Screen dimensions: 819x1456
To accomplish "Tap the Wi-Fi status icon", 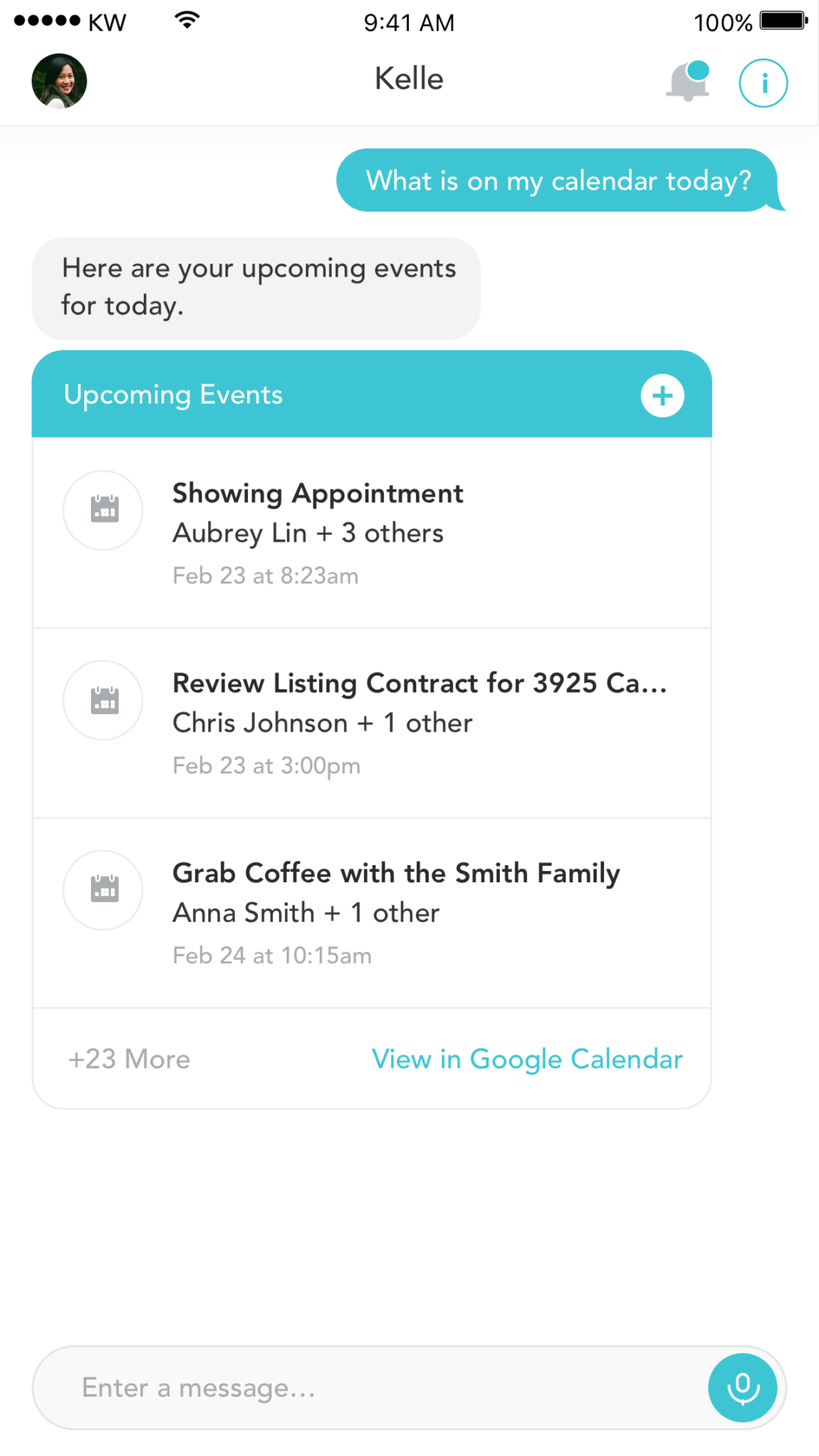I will point(187,21).
